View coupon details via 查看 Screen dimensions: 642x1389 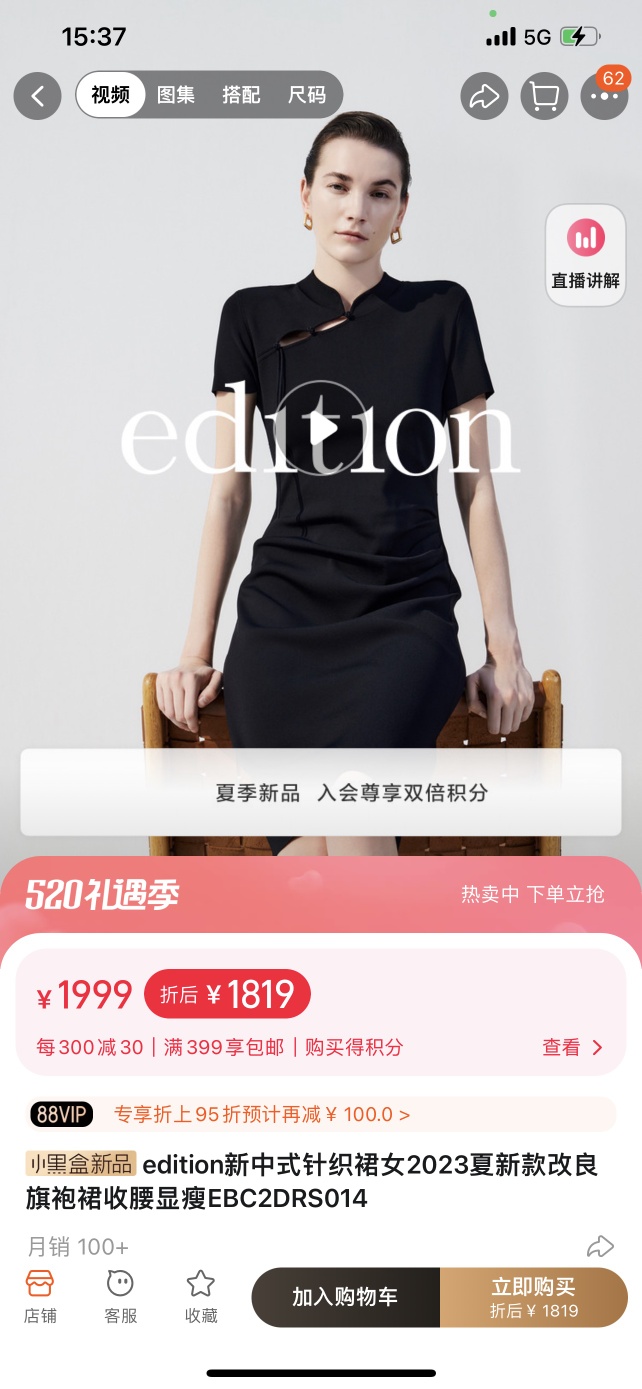[572, 1047]
